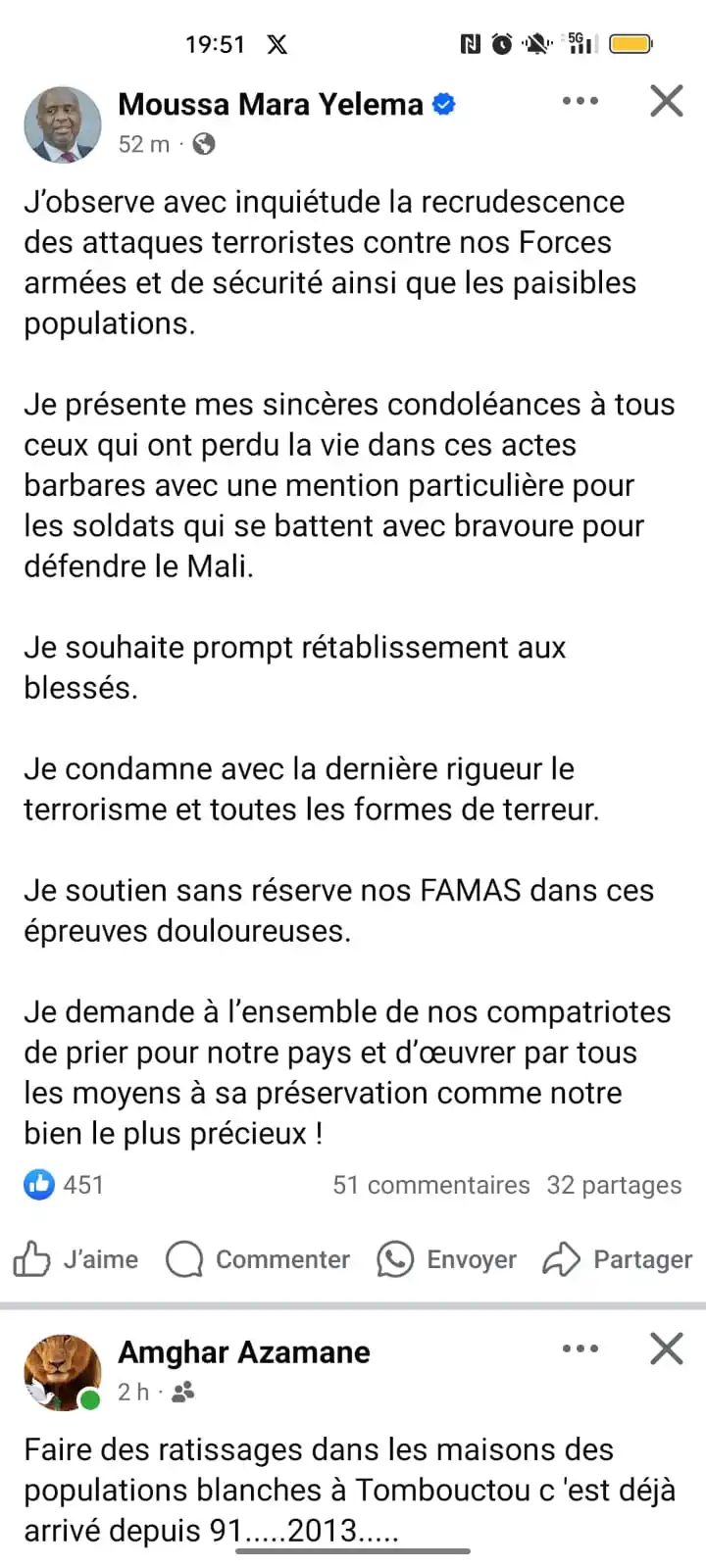Screen dimensions: 706x1568
Task: Tap the blue thumbs-up reaction icon
Action: (38, 1185)
